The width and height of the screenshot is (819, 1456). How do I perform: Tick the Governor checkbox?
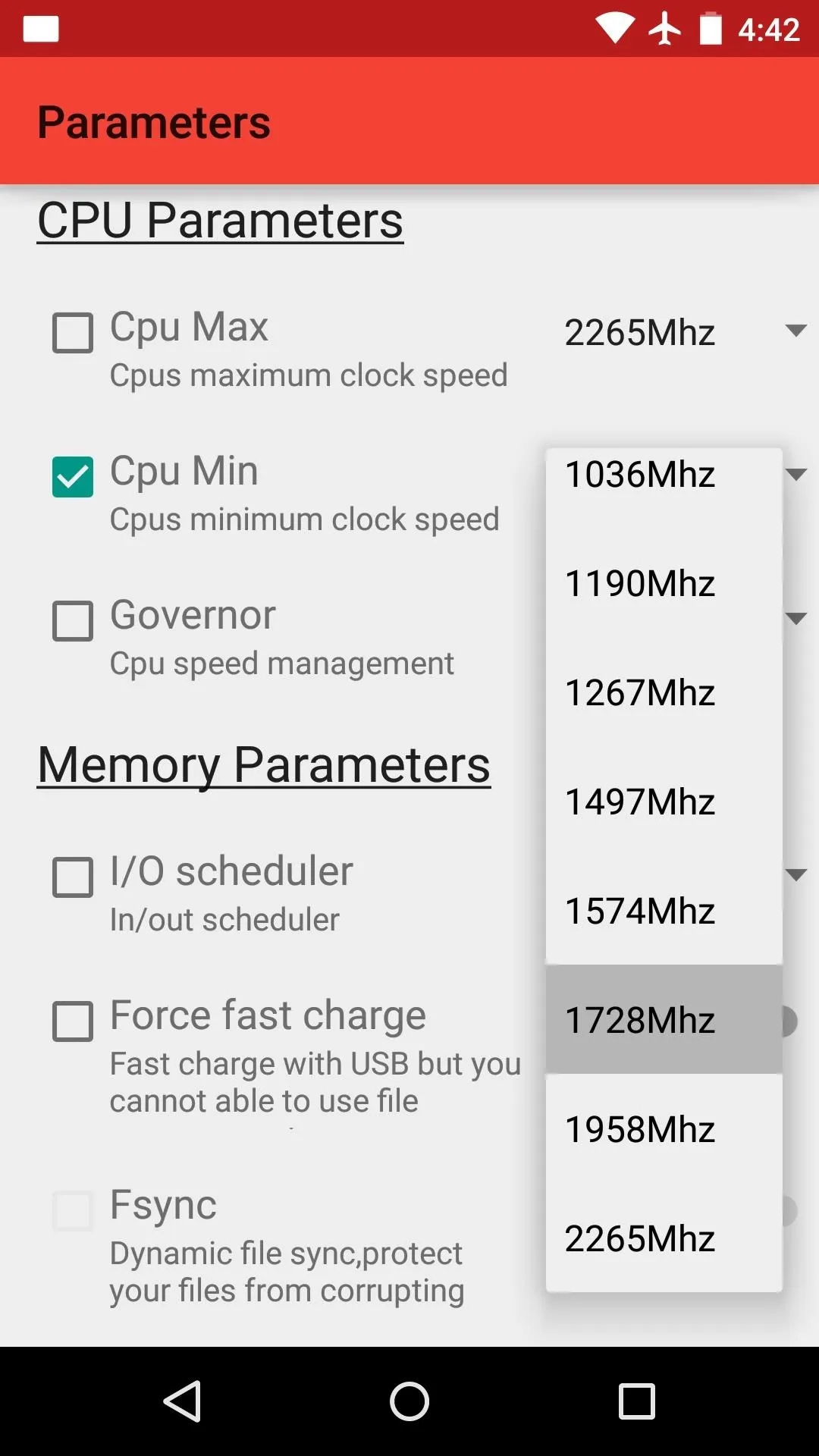pos(73,621)
